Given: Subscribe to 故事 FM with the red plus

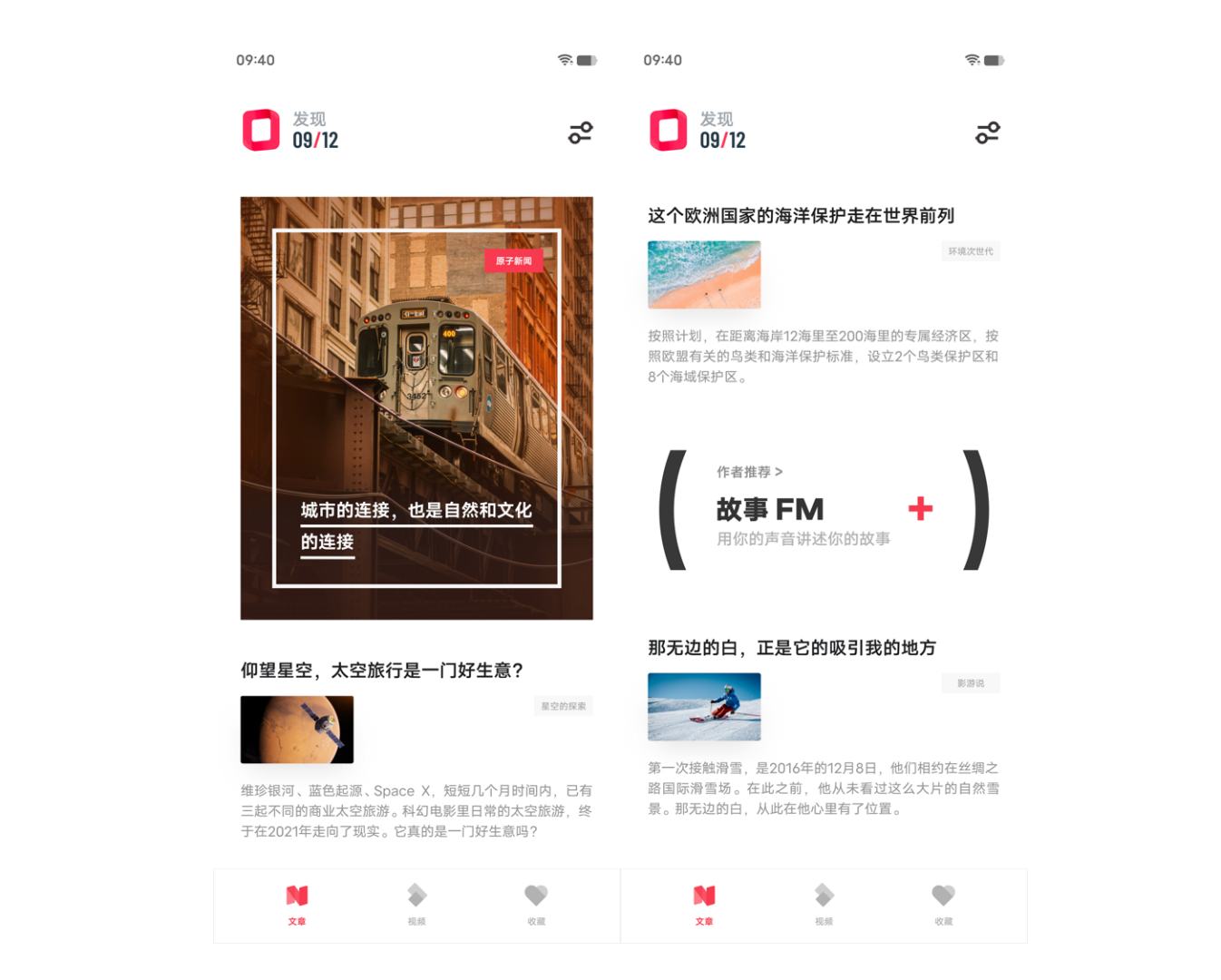Looking at the screenshot, I should [x=920, y=509].
